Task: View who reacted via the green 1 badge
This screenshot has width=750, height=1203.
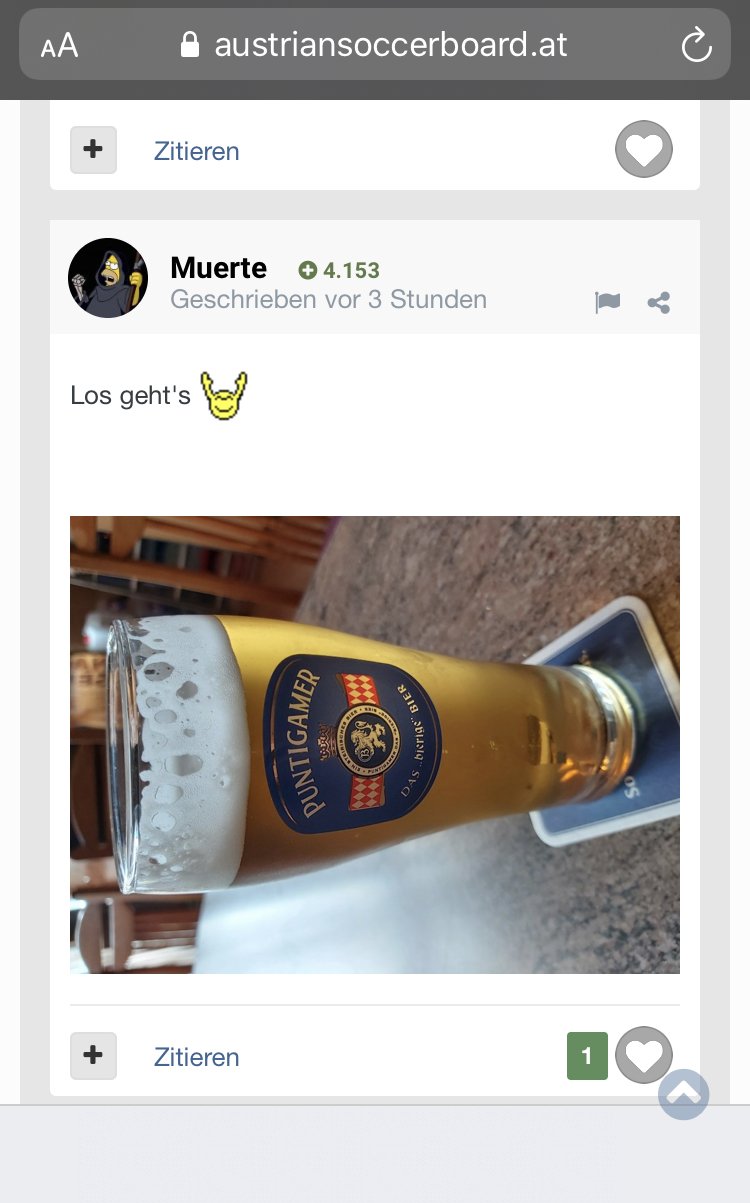Action: click(x=587, y=1057)
